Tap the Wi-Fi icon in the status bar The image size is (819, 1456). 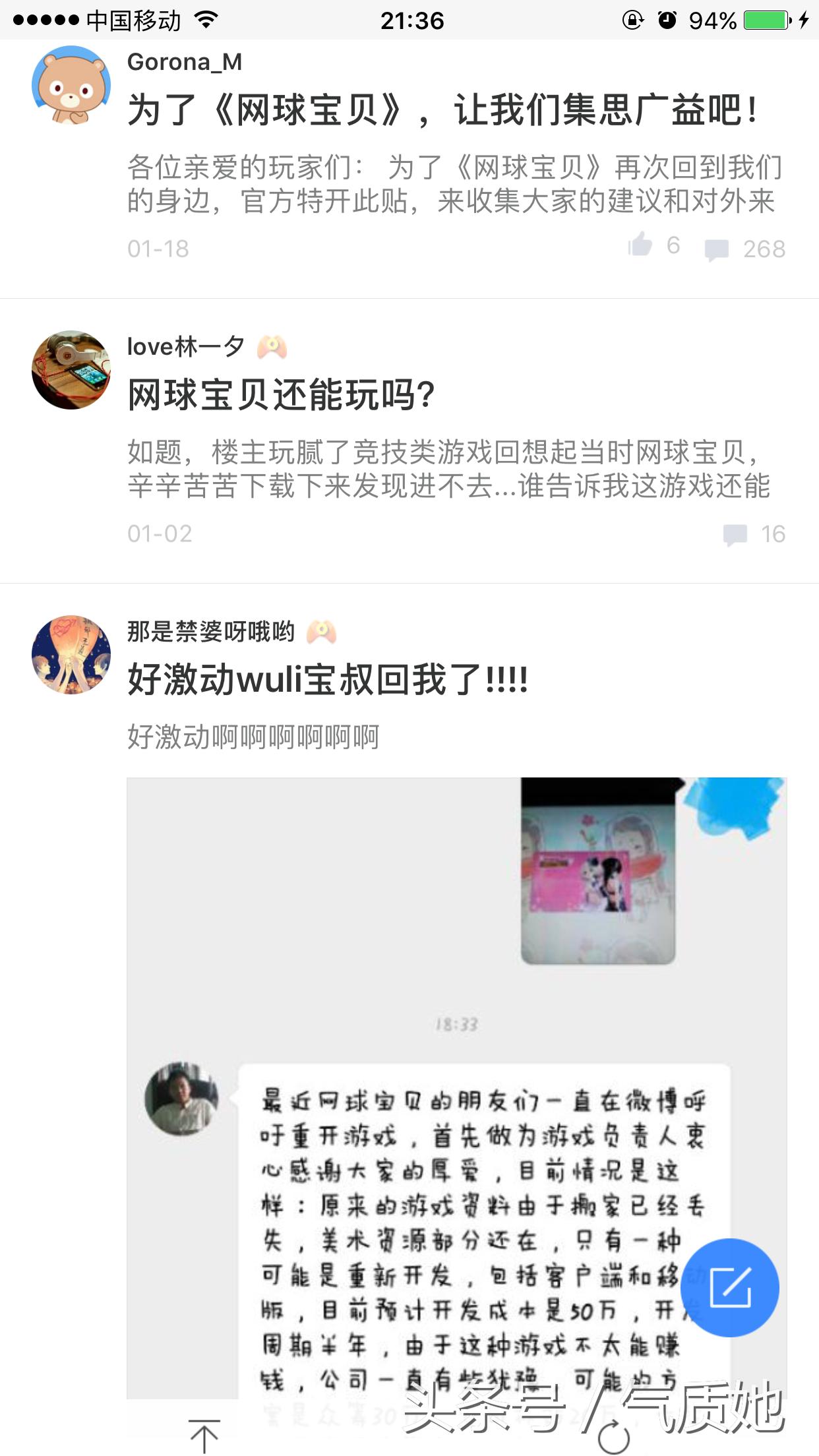coord(207,19)
